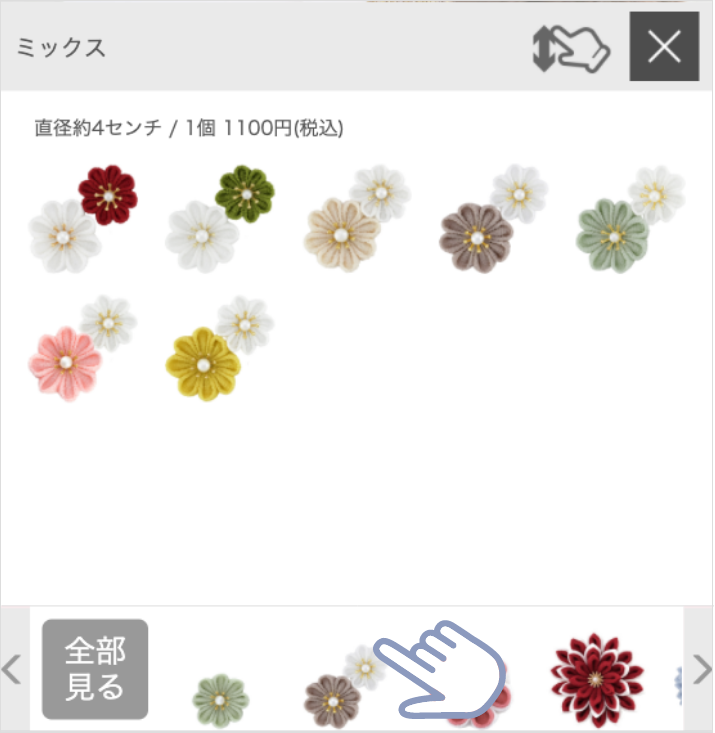Viewport: 715px width, 733px height.
Task: Open the single green flower in bottom strip
Action: coord(221,697)
